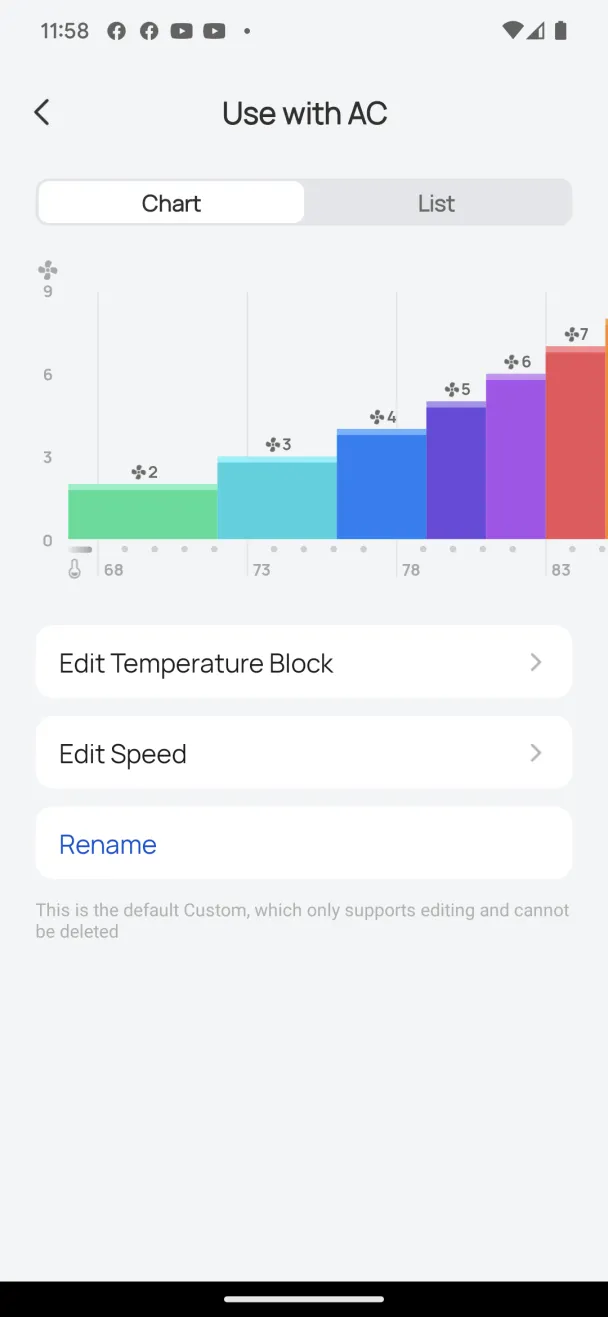Open Edit Temperature Block
The width and height of the screenshot is (608, 1317).
(304, 662)
